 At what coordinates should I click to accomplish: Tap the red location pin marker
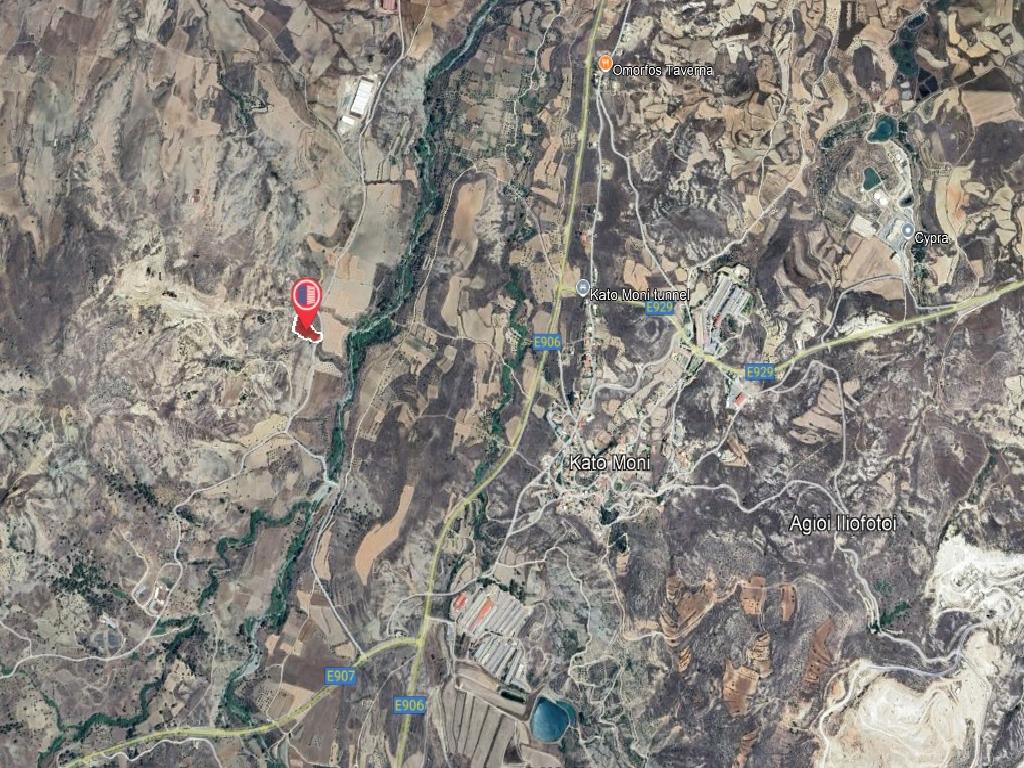pos(305,295)
